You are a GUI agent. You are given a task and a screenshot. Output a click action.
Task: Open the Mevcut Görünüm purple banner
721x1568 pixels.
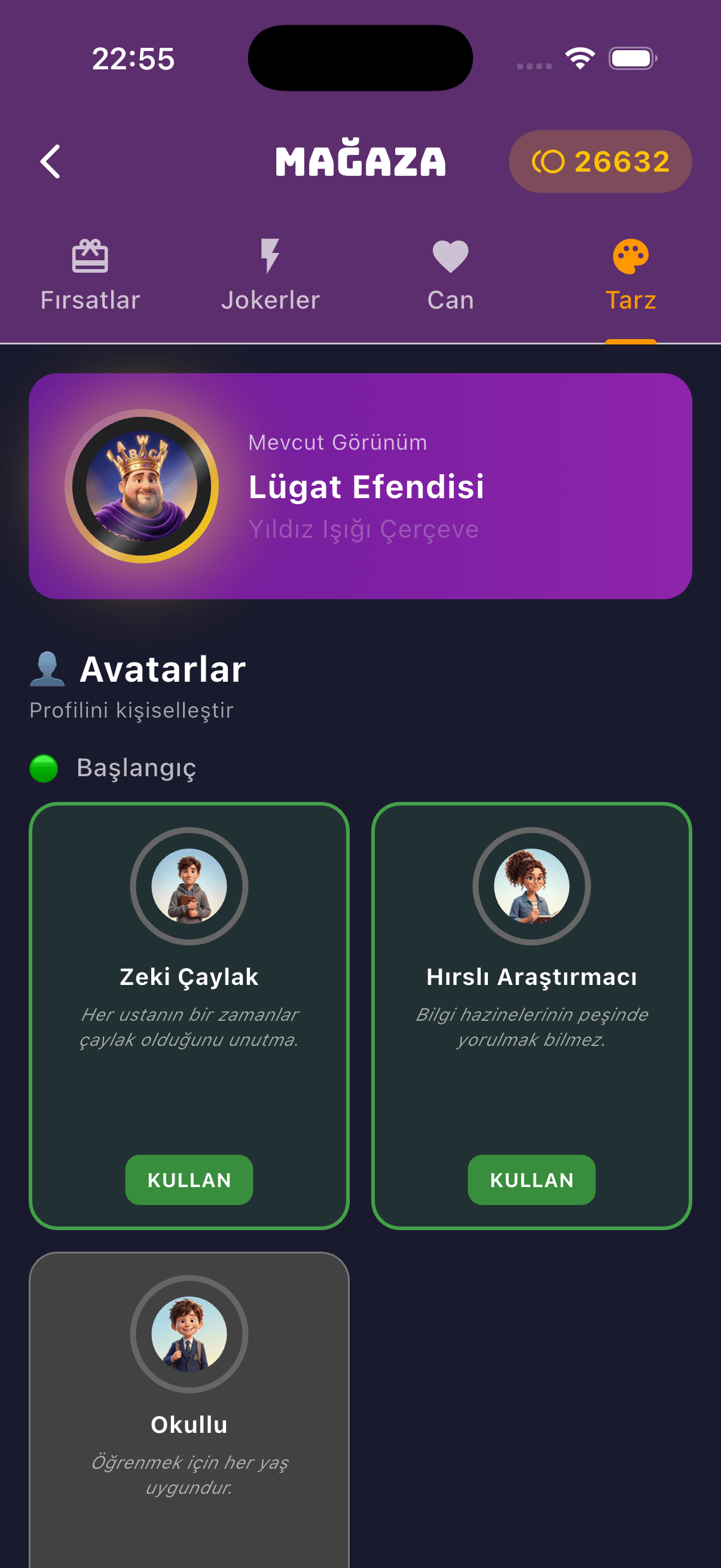360,487
